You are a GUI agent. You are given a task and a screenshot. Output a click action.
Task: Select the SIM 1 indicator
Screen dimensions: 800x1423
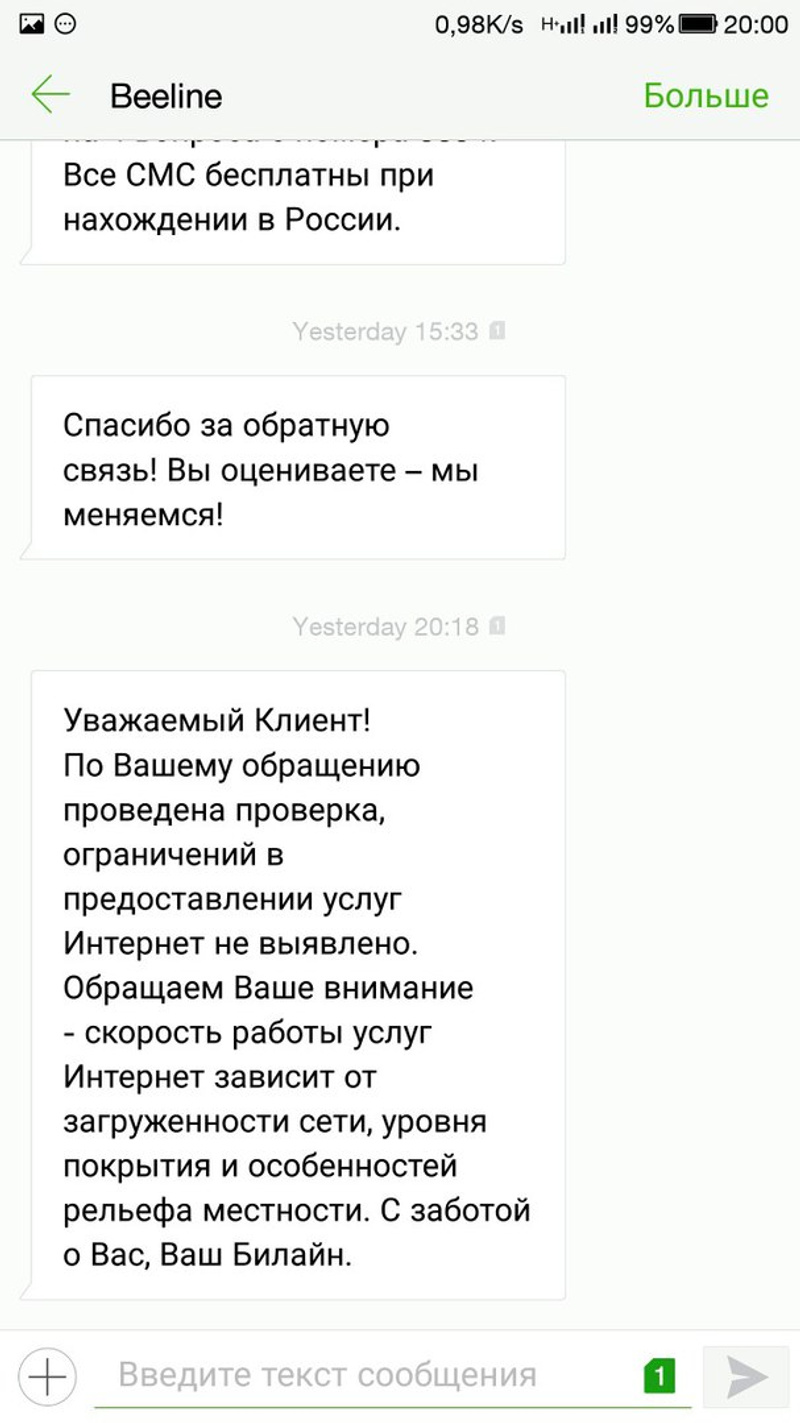click(659, 1377)
